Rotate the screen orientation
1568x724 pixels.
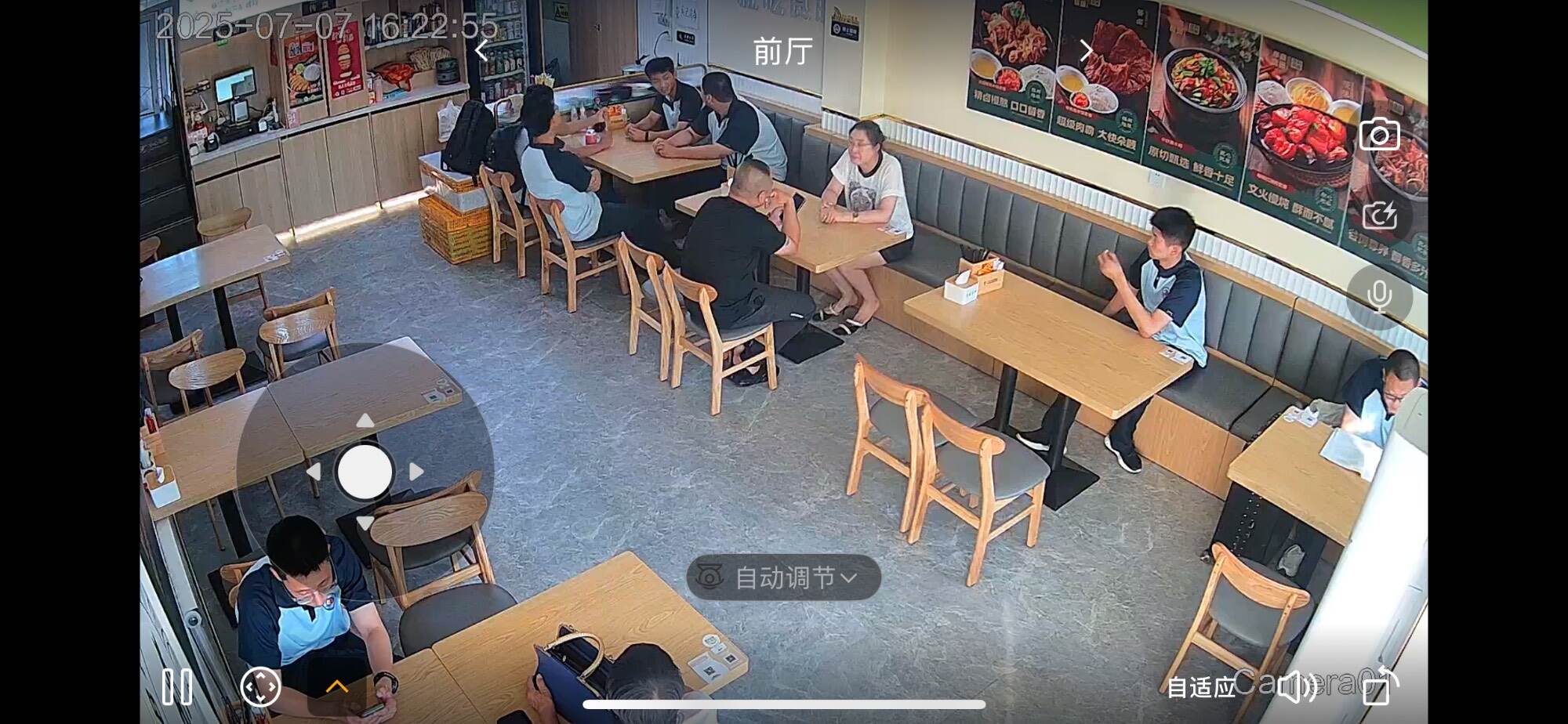pos(1378,686)
